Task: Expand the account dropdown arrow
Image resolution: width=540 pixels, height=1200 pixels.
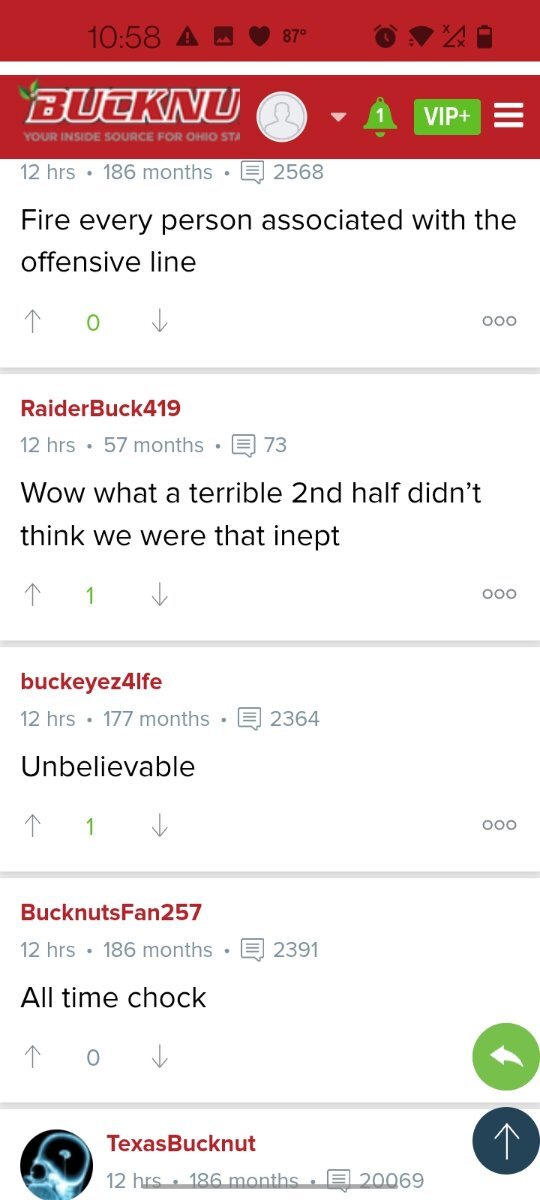Action: click(x=338, y=117)
